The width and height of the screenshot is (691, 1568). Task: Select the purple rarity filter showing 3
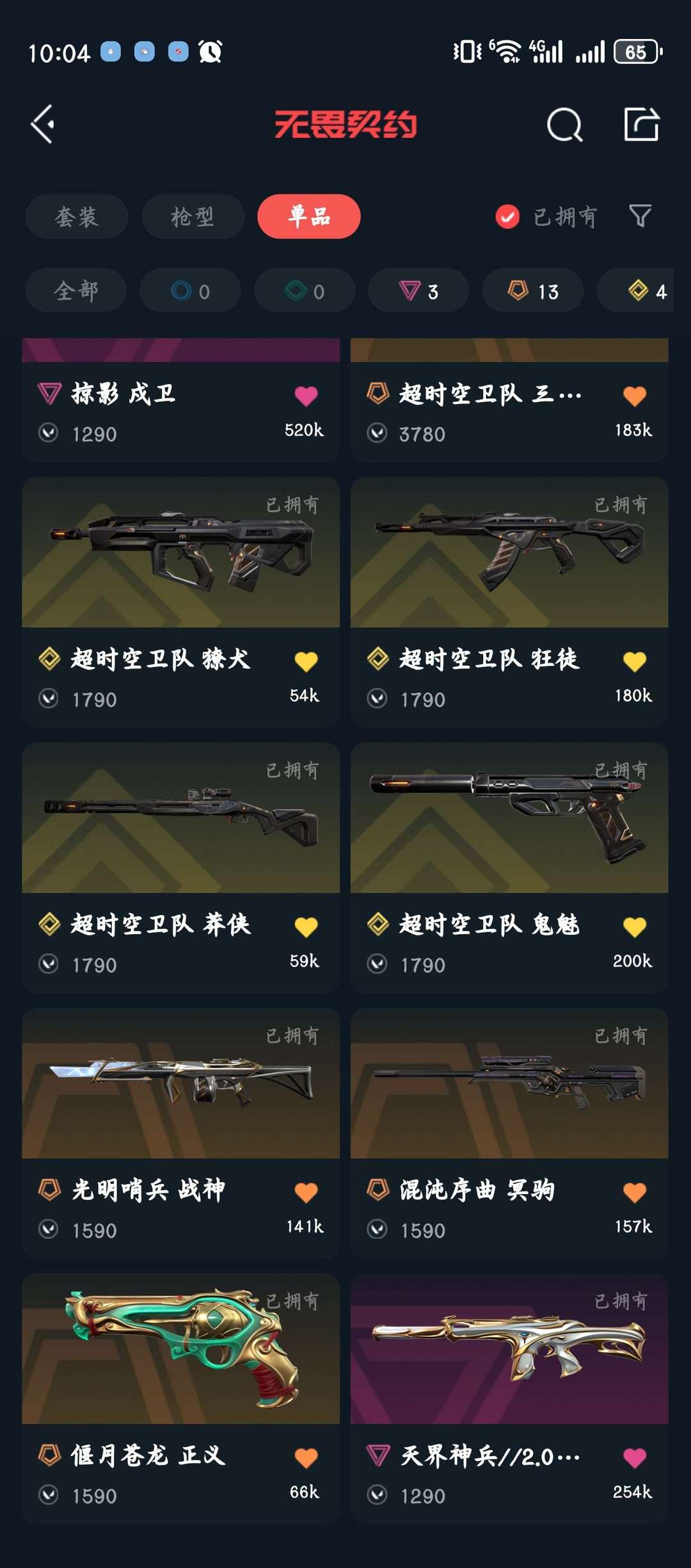[x=418, y=291]
